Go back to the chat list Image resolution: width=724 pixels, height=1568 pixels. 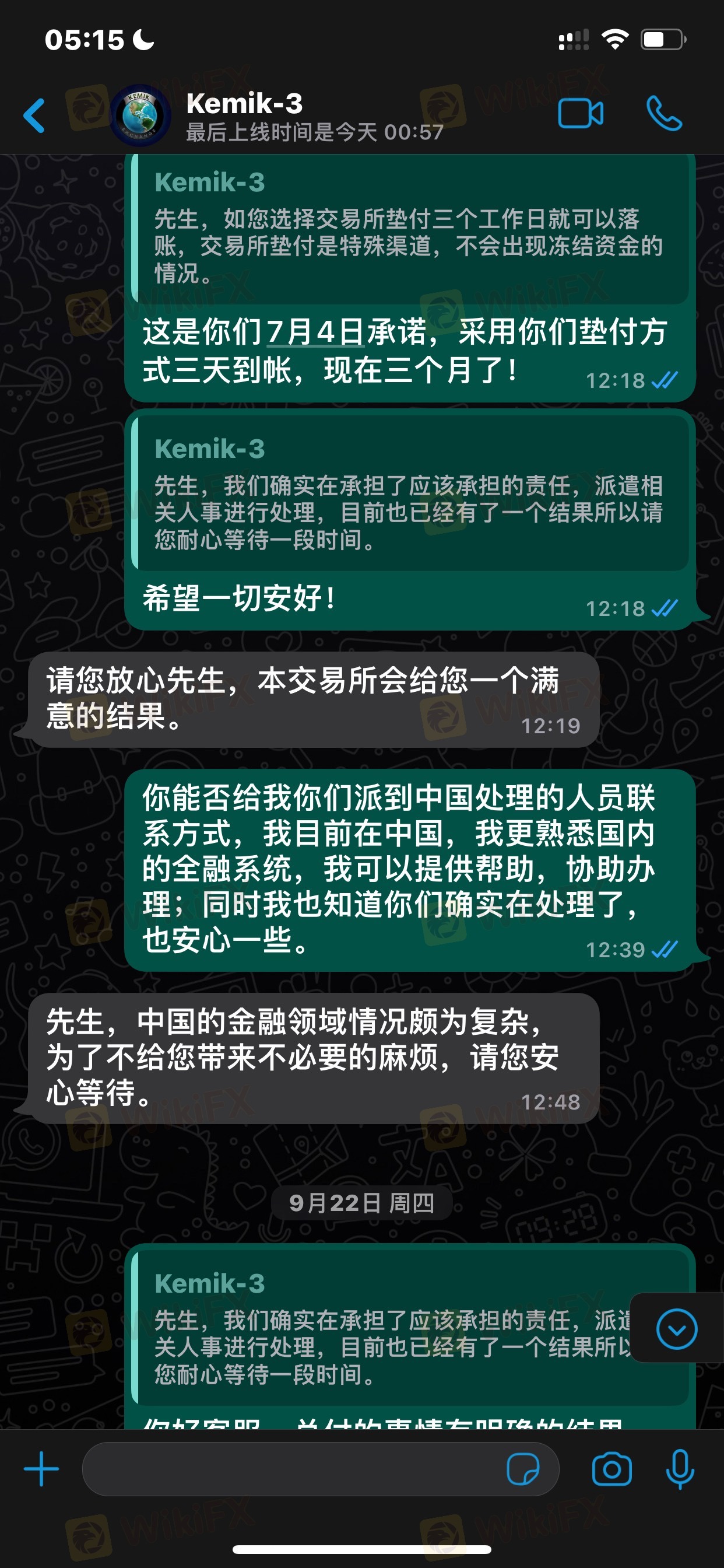34,115
